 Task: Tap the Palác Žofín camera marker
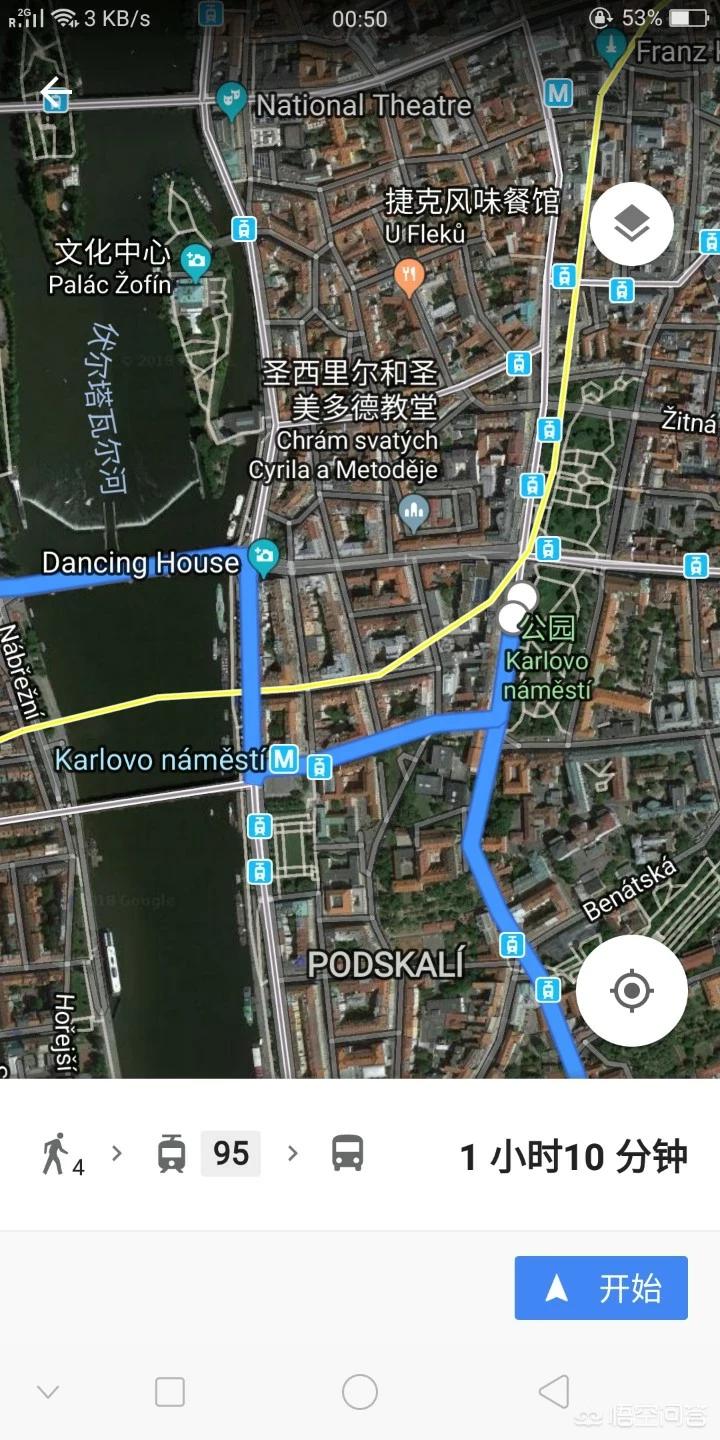click(x=196, y=263)
